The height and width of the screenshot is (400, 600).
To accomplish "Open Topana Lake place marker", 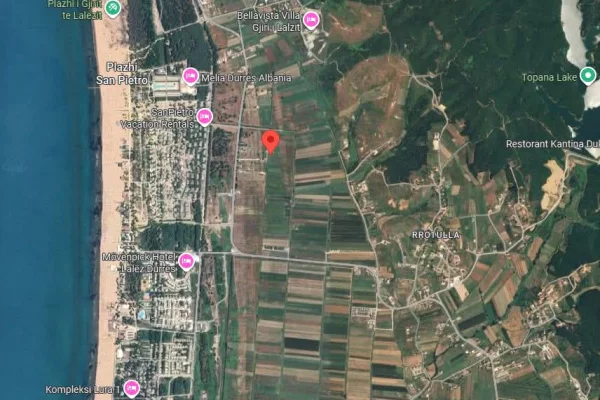I will pyautogui.click(x=588, y=75).
